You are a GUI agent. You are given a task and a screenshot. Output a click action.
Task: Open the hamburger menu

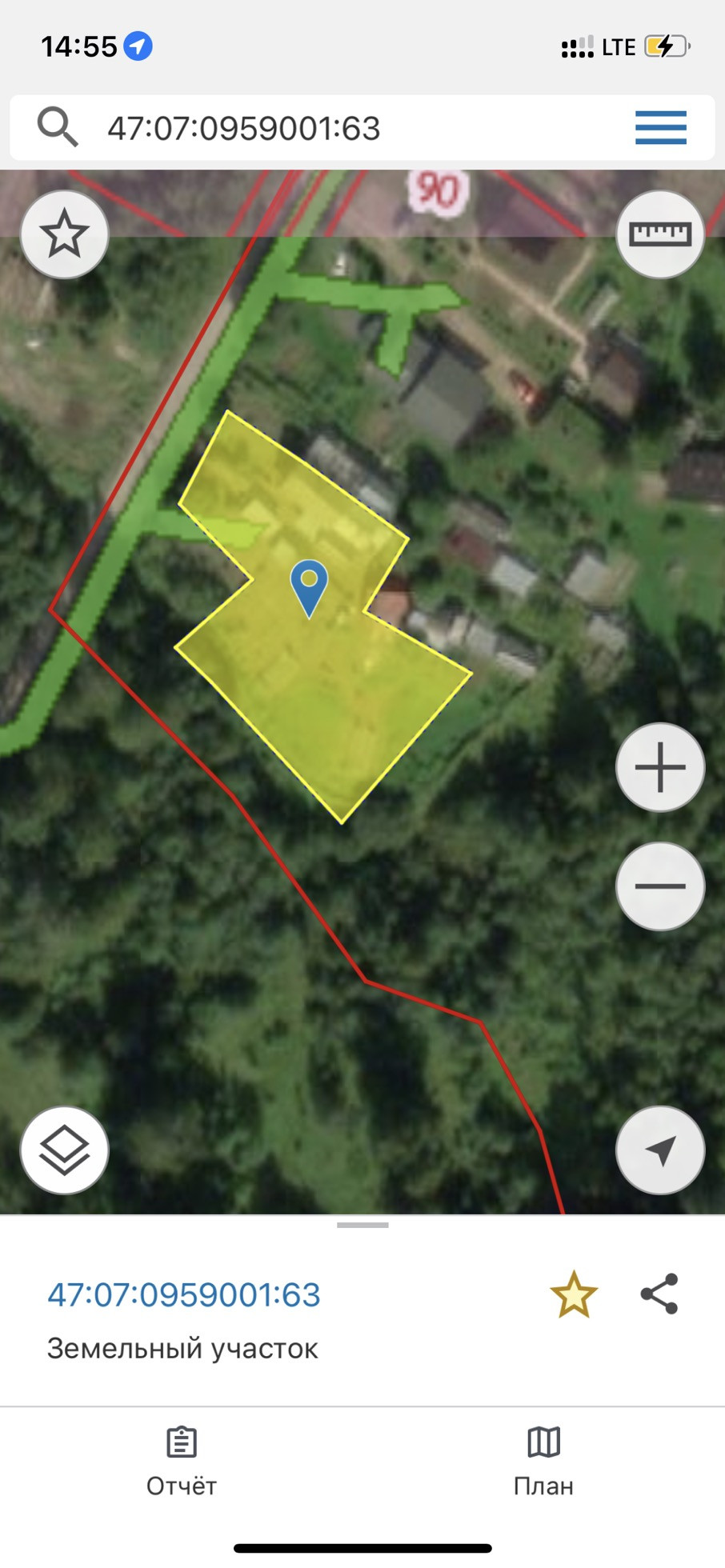tap(660, 128)
